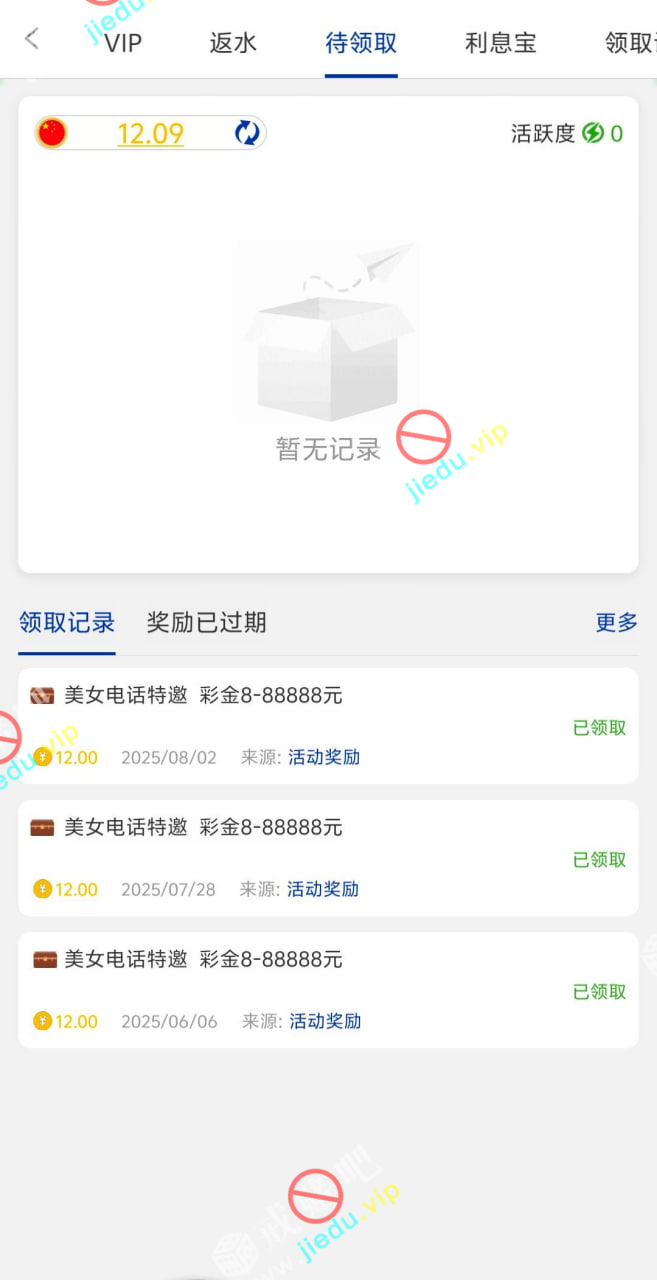Viewport: 657px width, 1280px height.
Task: Switch to the 利息宝 tab
Action: [500, 43]
